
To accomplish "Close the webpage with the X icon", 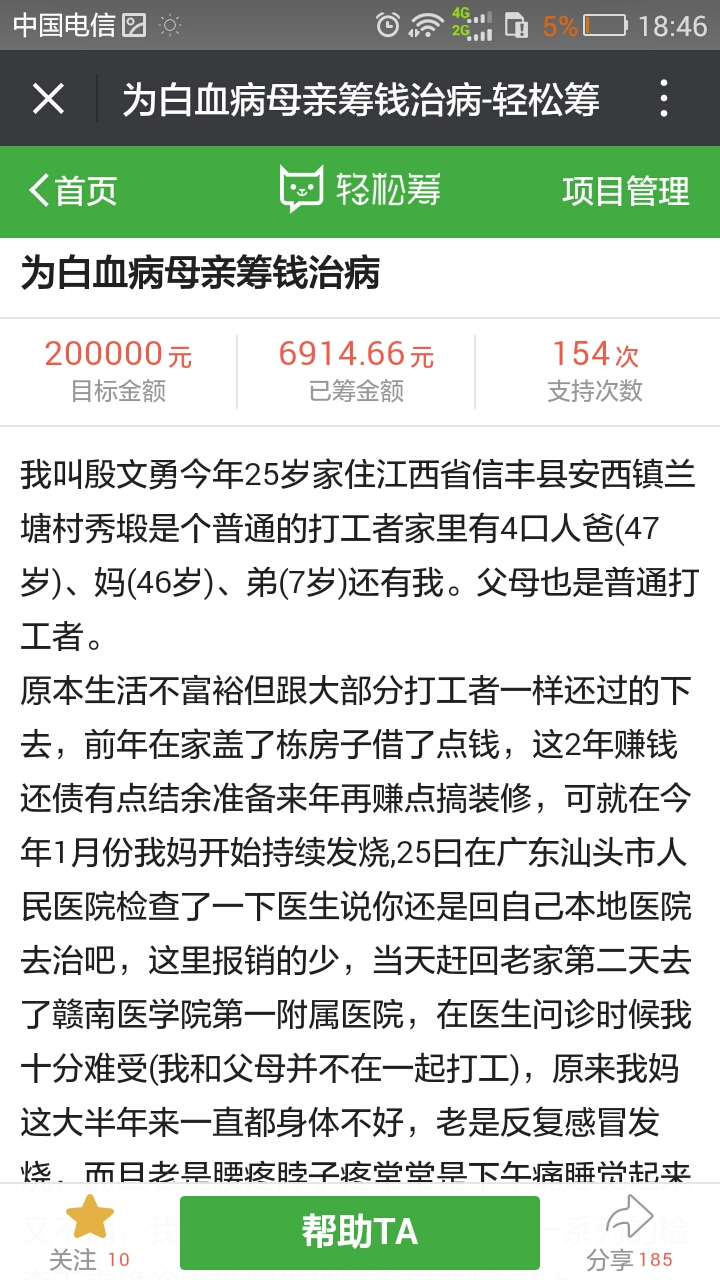I will click(48, 99).
